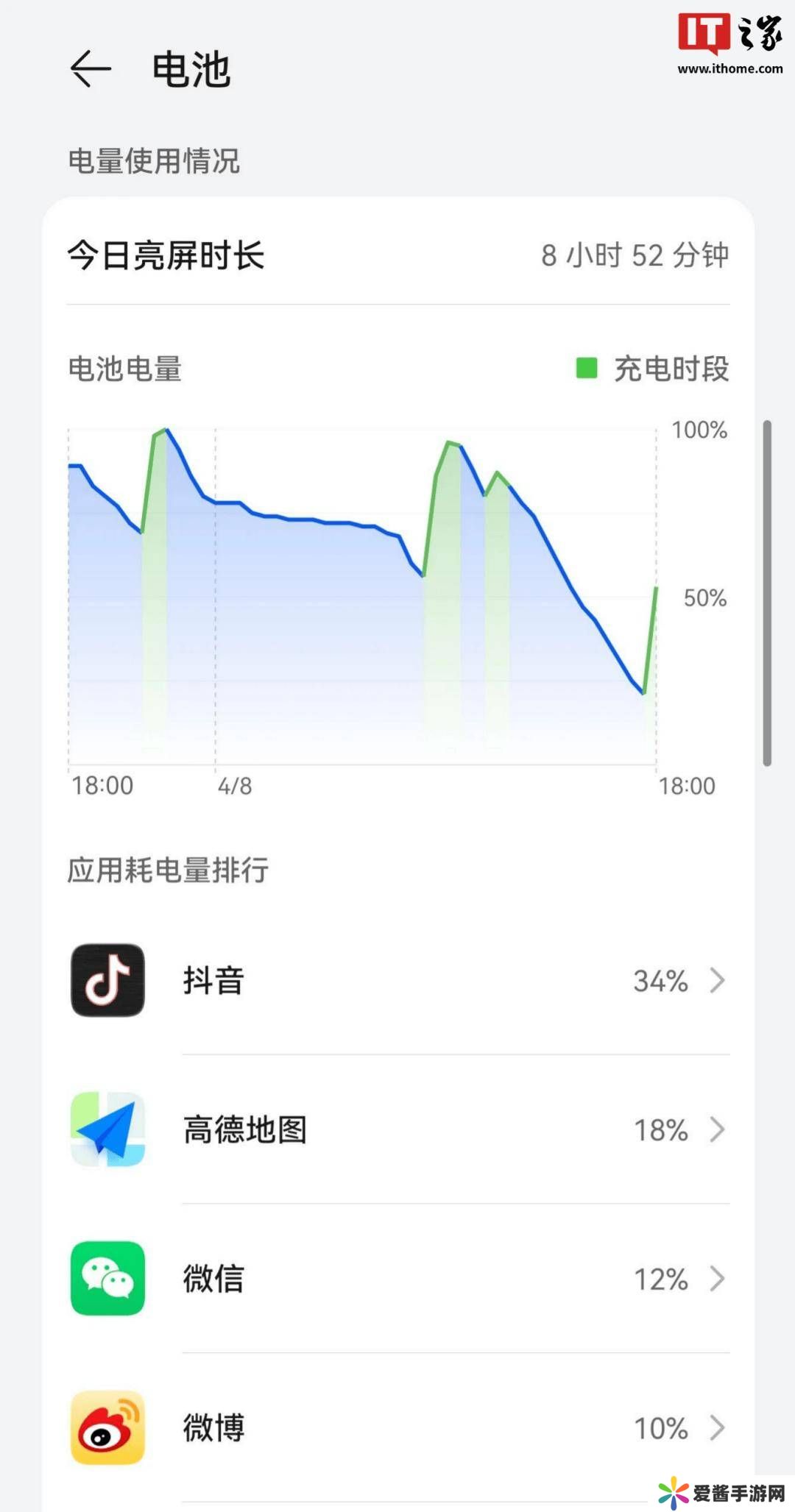This screenshot has width=795, height=1512.
Task: Open 抖音 battery usage details
Action: pyautogui.click(x=397, y=980)
